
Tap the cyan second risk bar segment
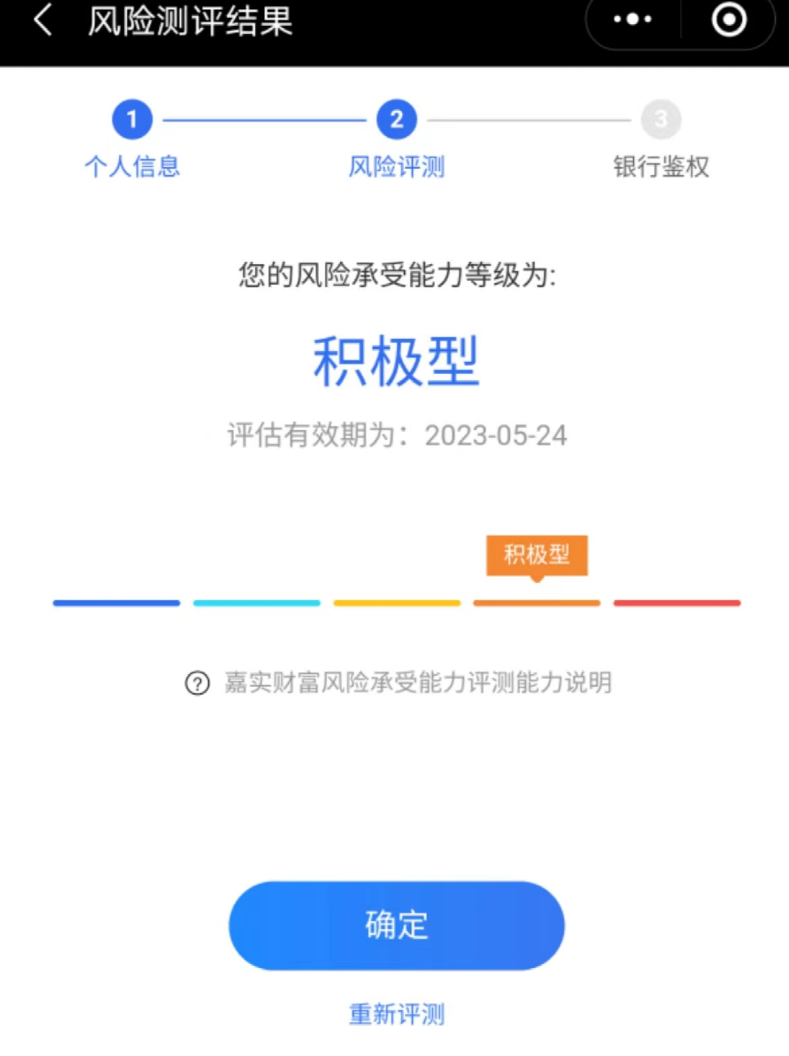click(256, 603)
